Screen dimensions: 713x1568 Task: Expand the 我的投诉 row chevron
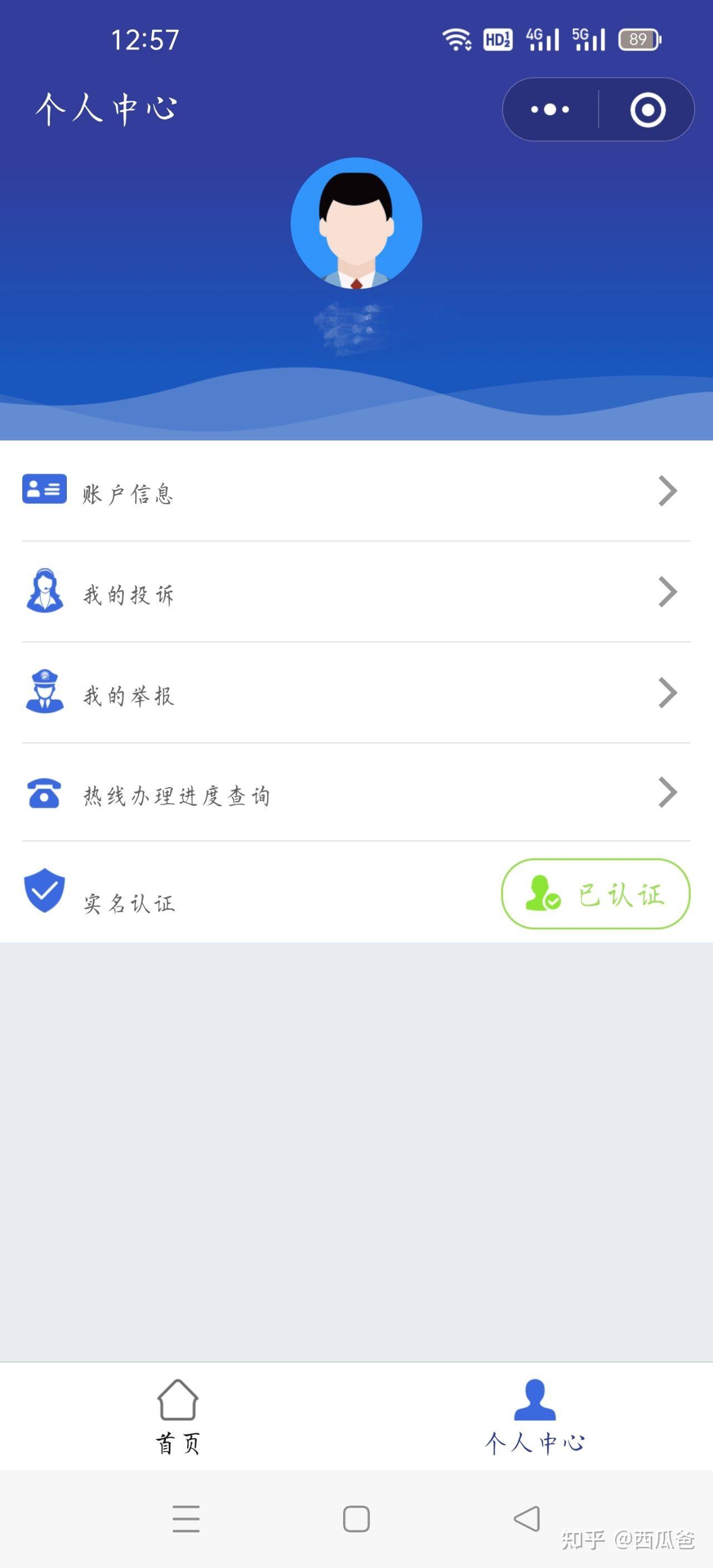(668, 591)
